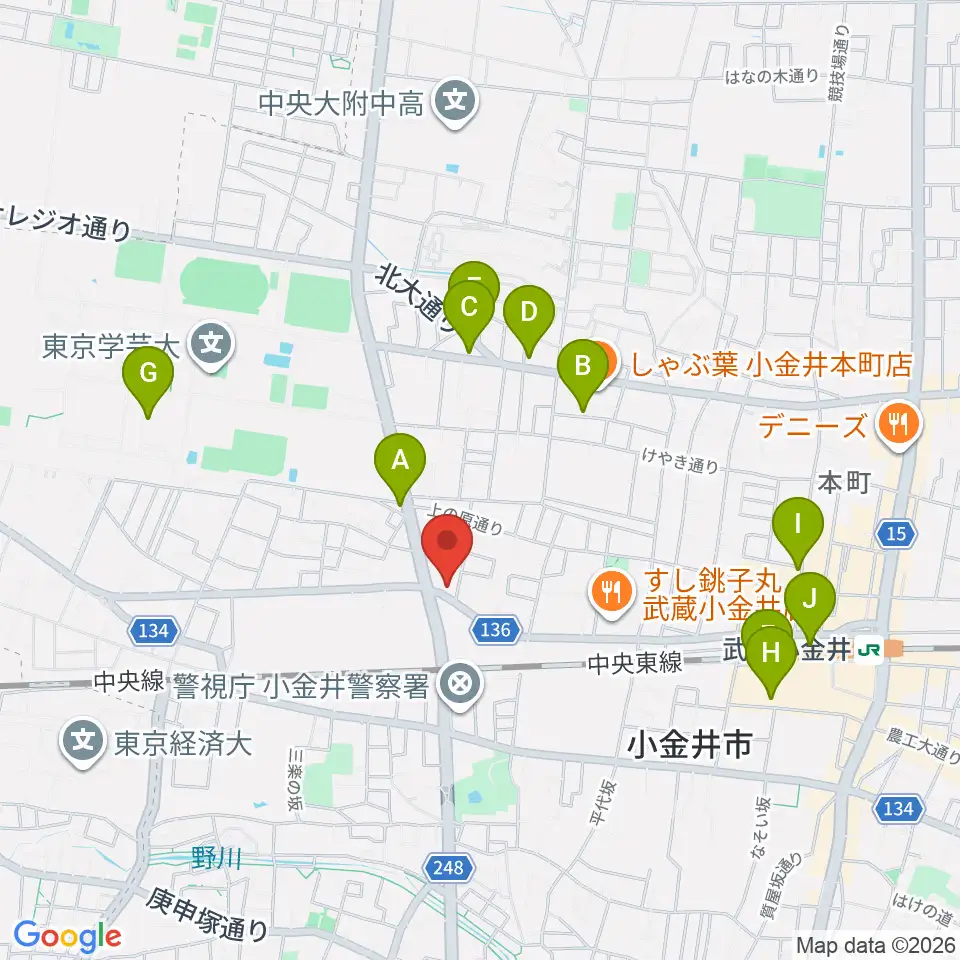Tap the red location pin

[448, 550]
